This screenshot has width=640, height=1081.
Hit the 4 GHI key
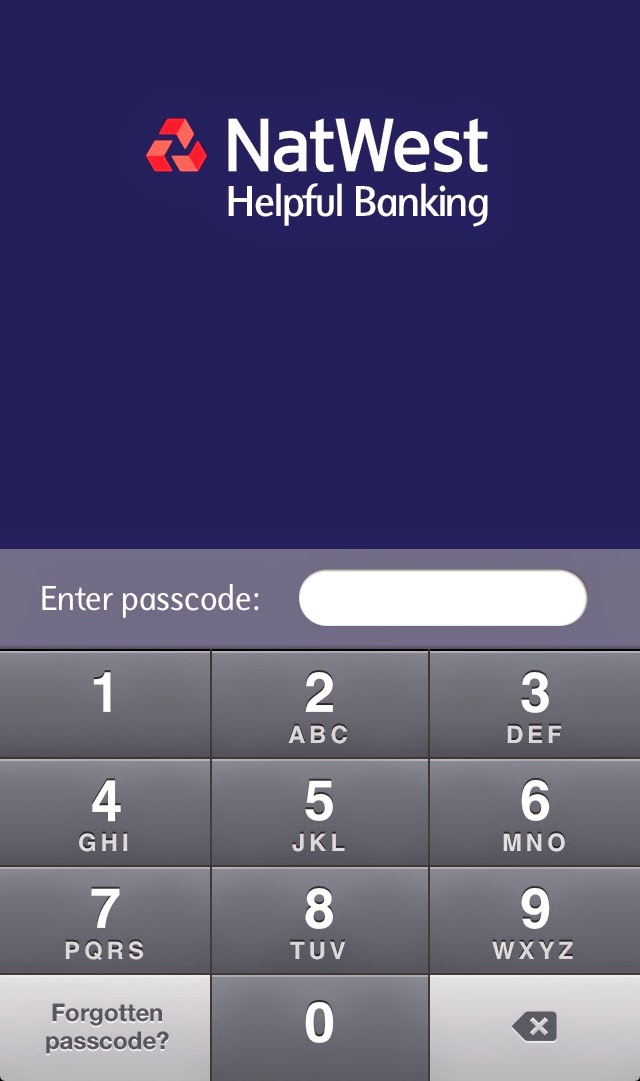click(x=105, y=812)
